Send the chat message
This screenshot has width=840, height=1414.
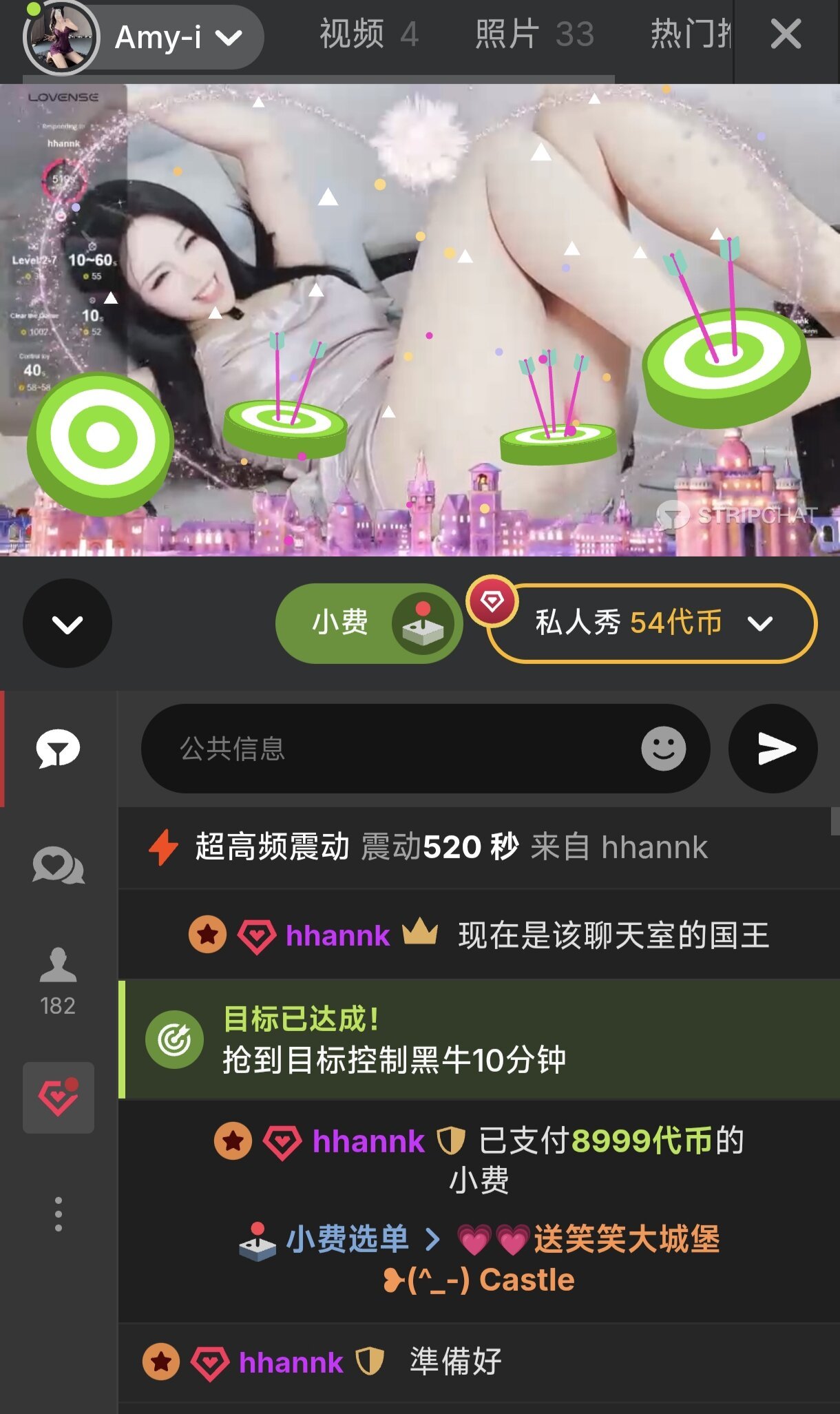point(773,749)
